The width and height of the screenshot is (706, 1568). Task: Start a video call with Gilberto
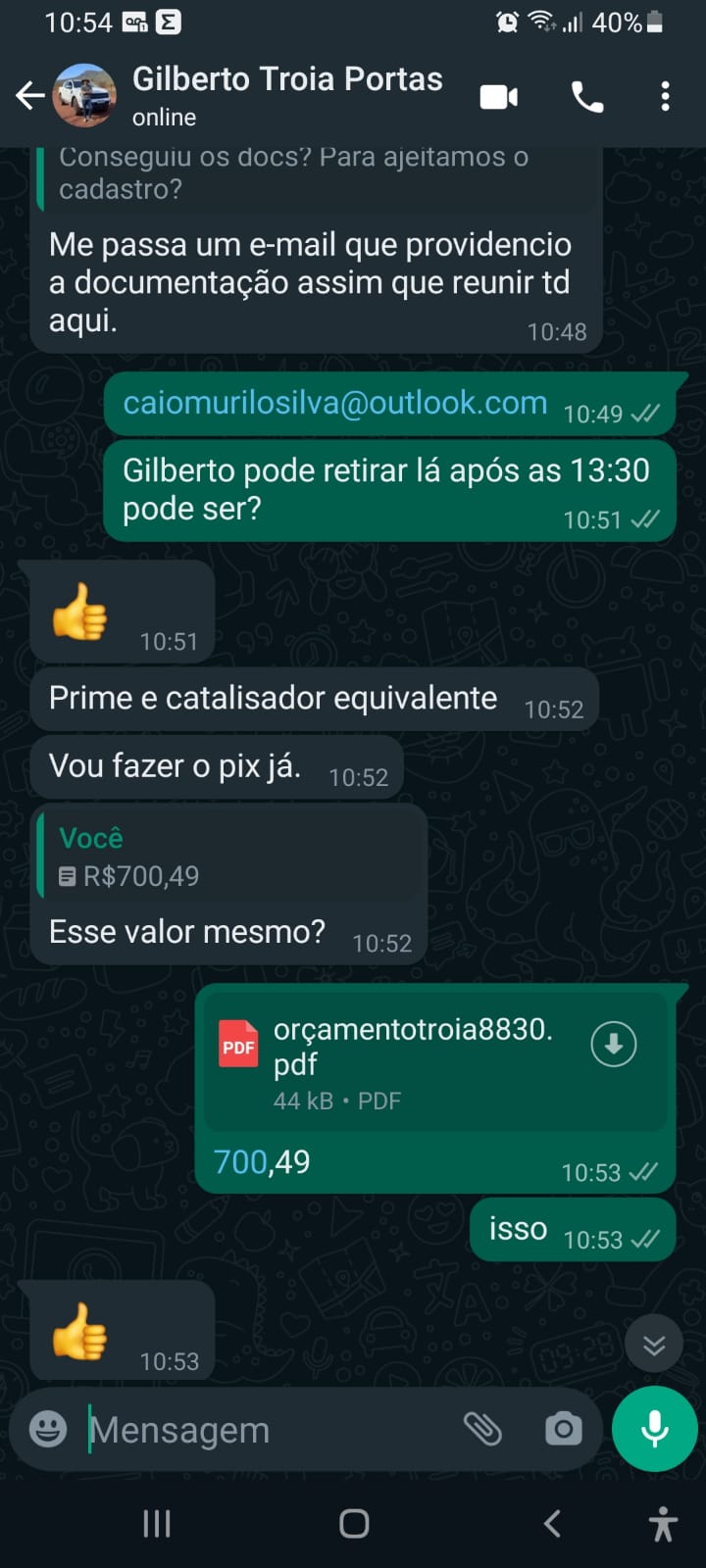pyautogui.click(x=499, y=97)
